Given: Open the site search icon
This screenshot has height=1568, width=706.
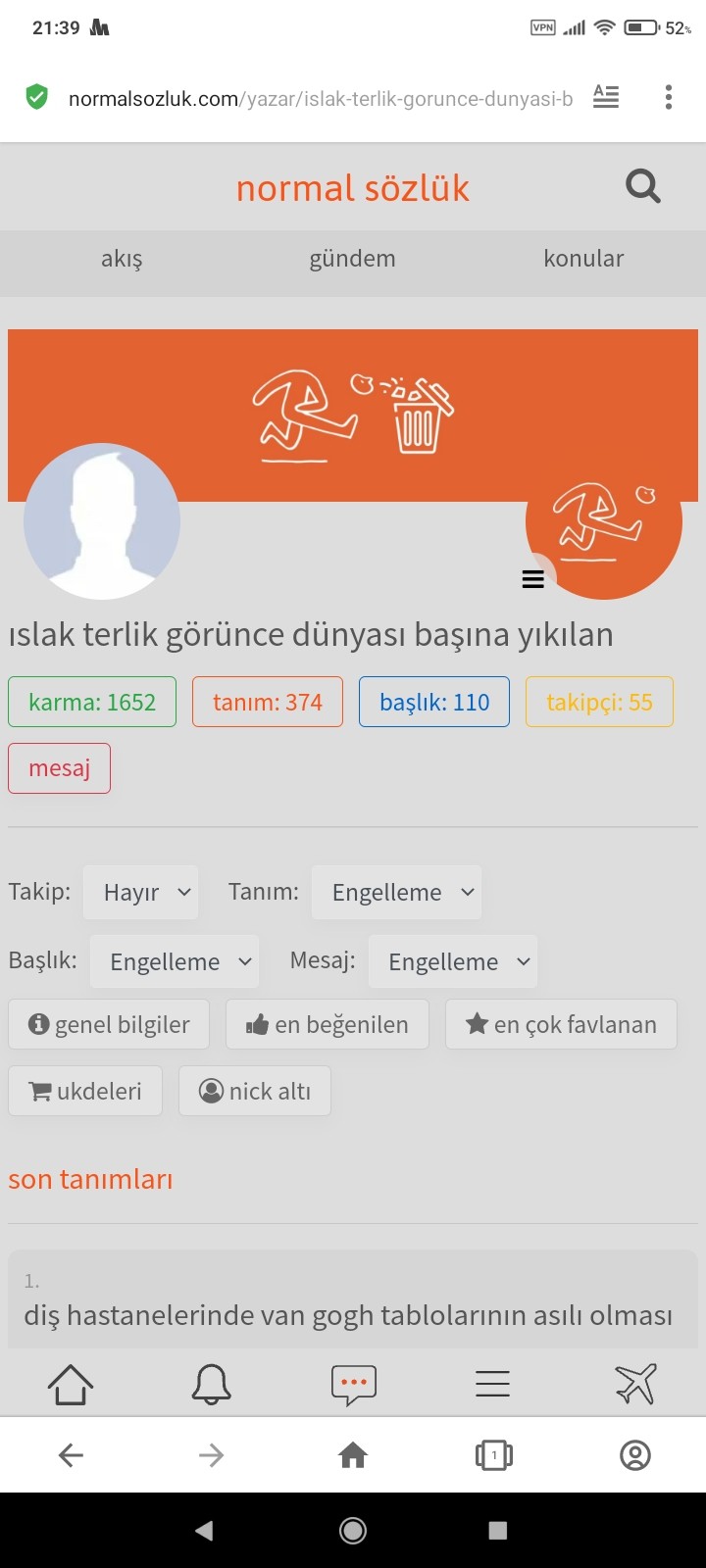Looking at the screenshot, I should (643, 186).
